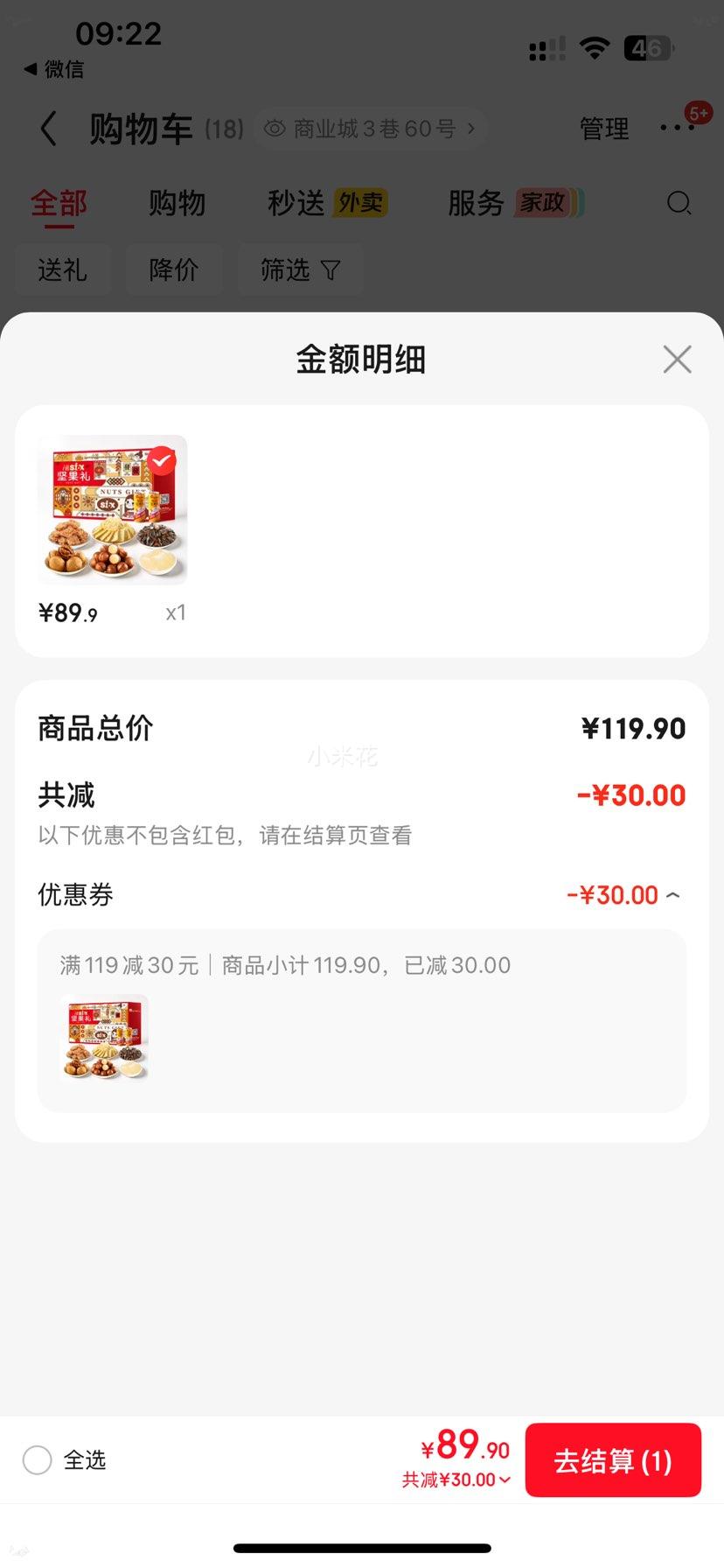Expand the 共减¥30.00 breakdown

[x=456, y=1480]
